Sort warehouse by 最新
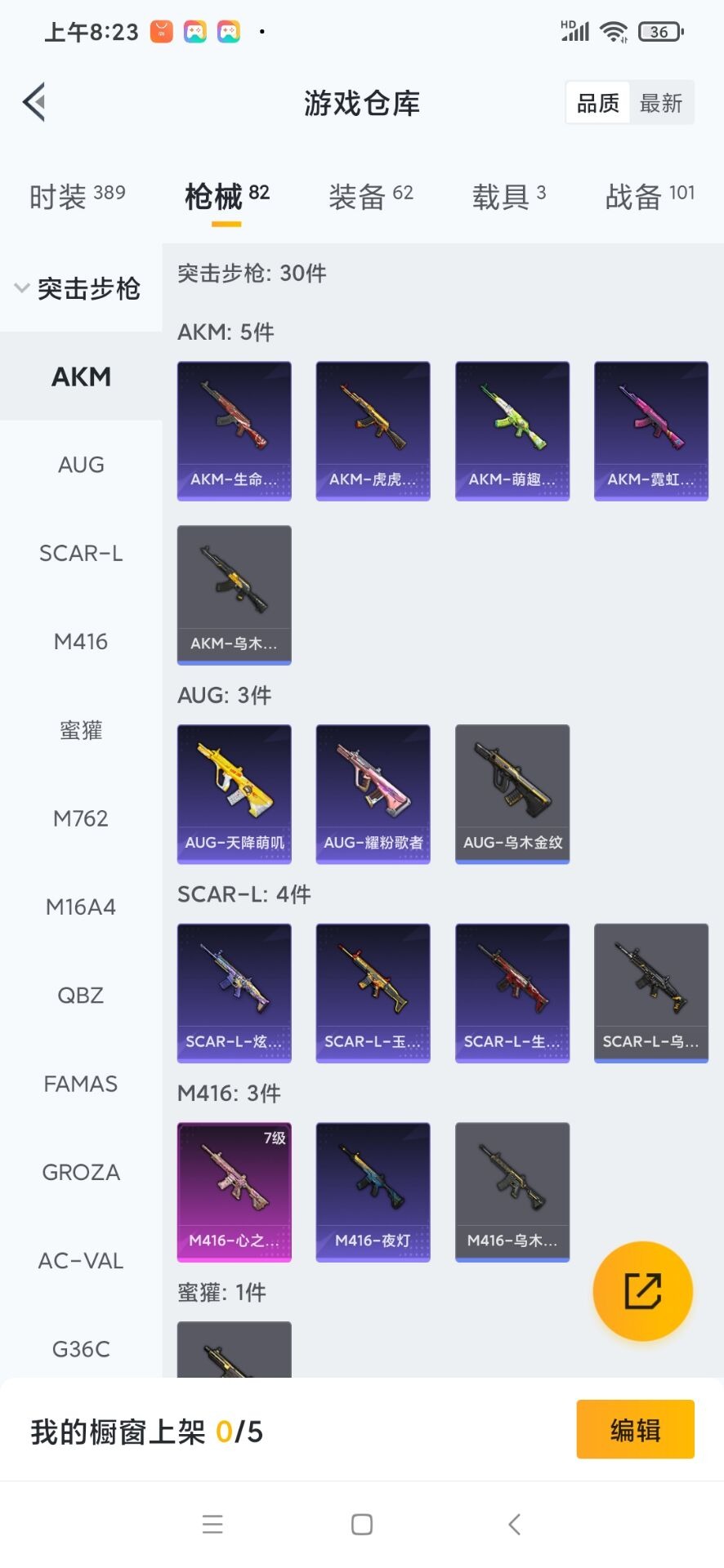 coord(660,103)
